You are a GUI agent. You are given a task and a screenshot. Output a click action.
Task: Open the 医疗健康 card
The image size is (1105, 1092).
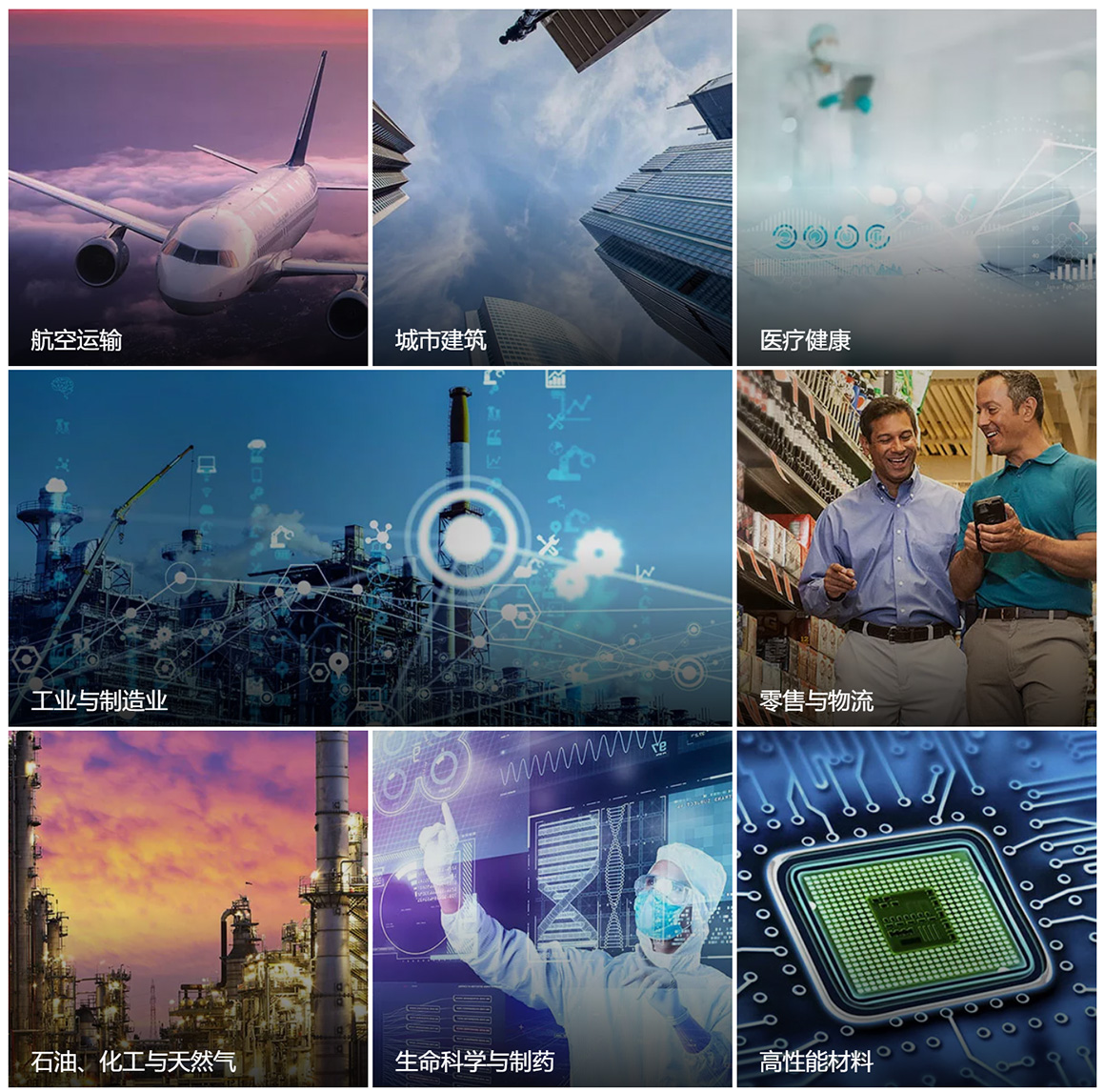coord(915,188)
